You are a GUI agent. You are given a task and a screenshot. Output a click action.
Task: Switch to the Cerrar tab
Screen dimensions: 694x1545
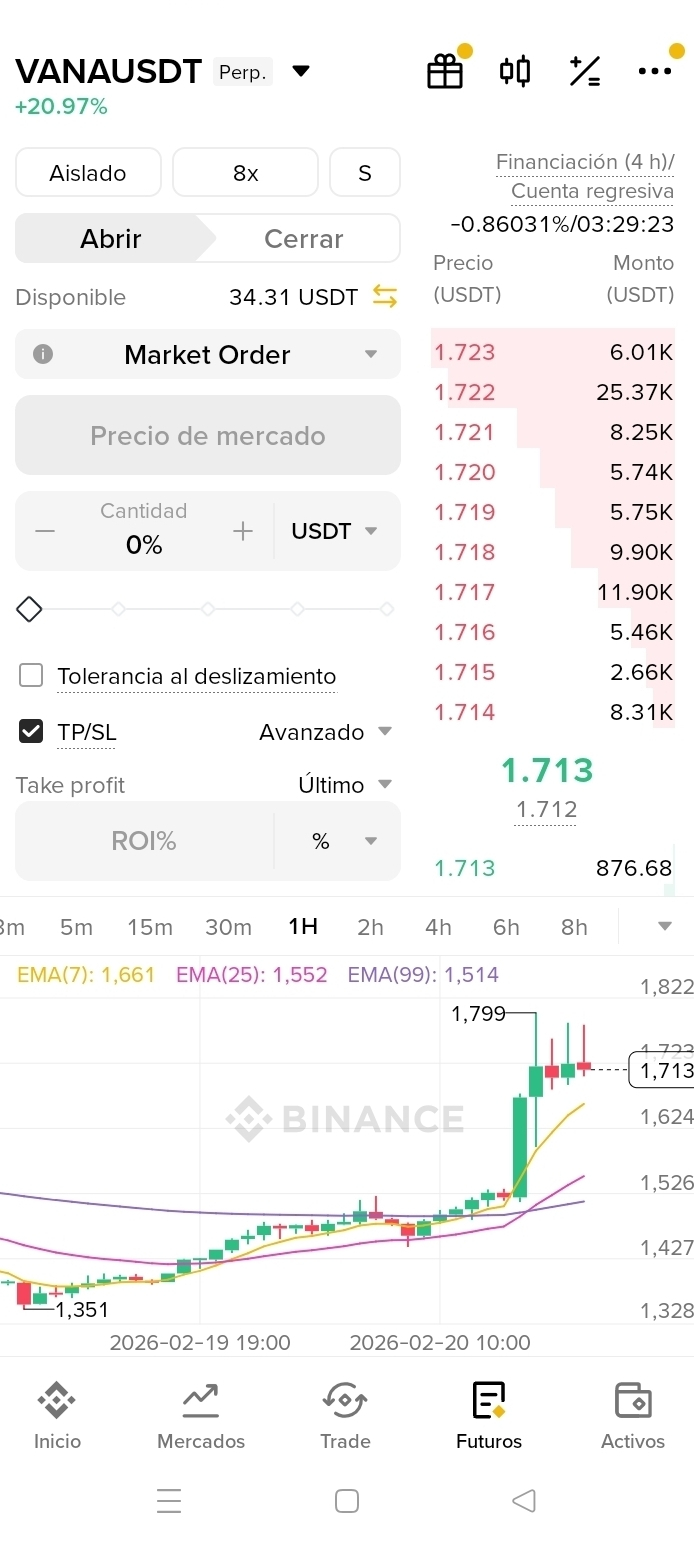tap(303, 239)
